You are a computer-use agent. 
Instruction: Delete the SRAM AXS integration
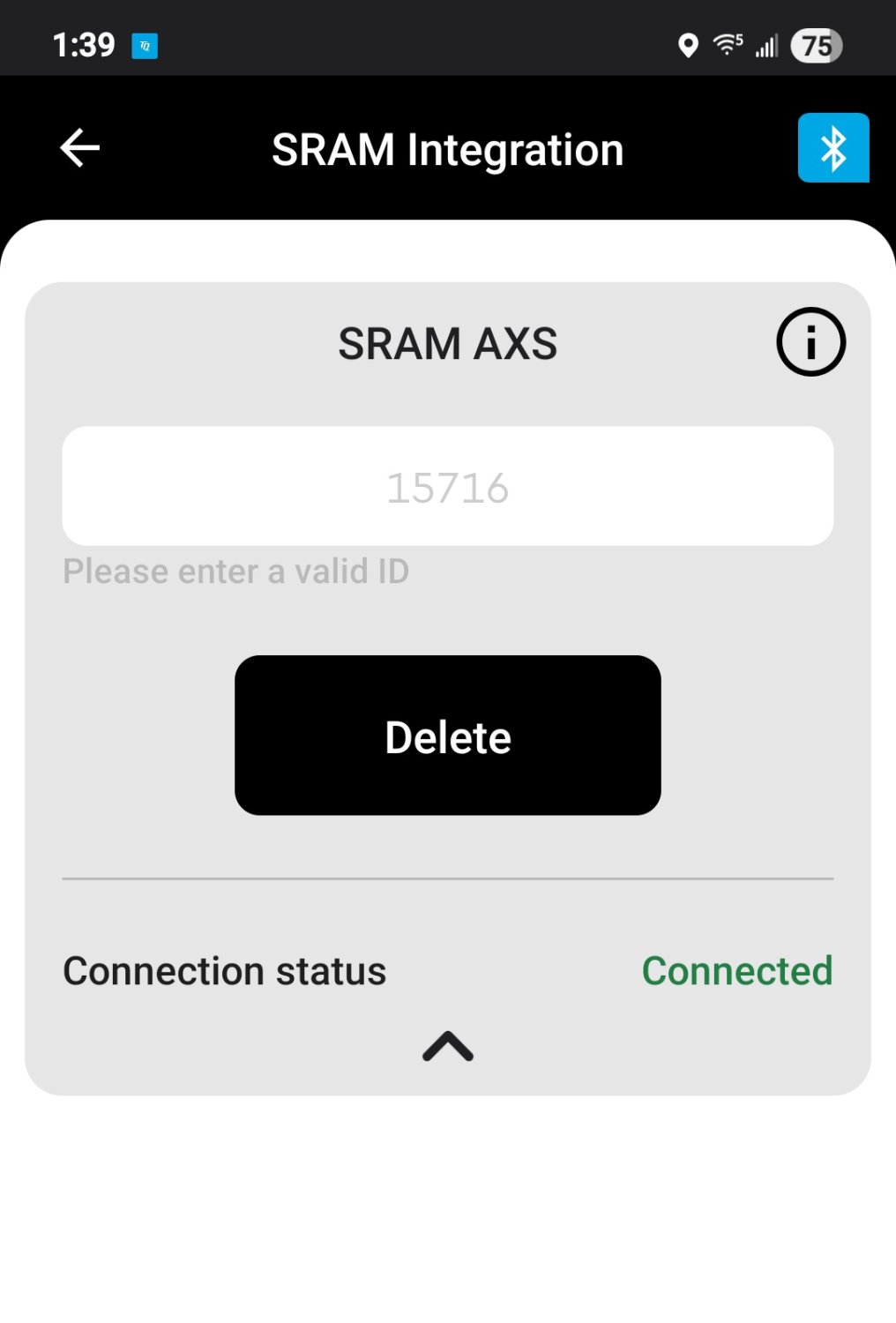447,736
